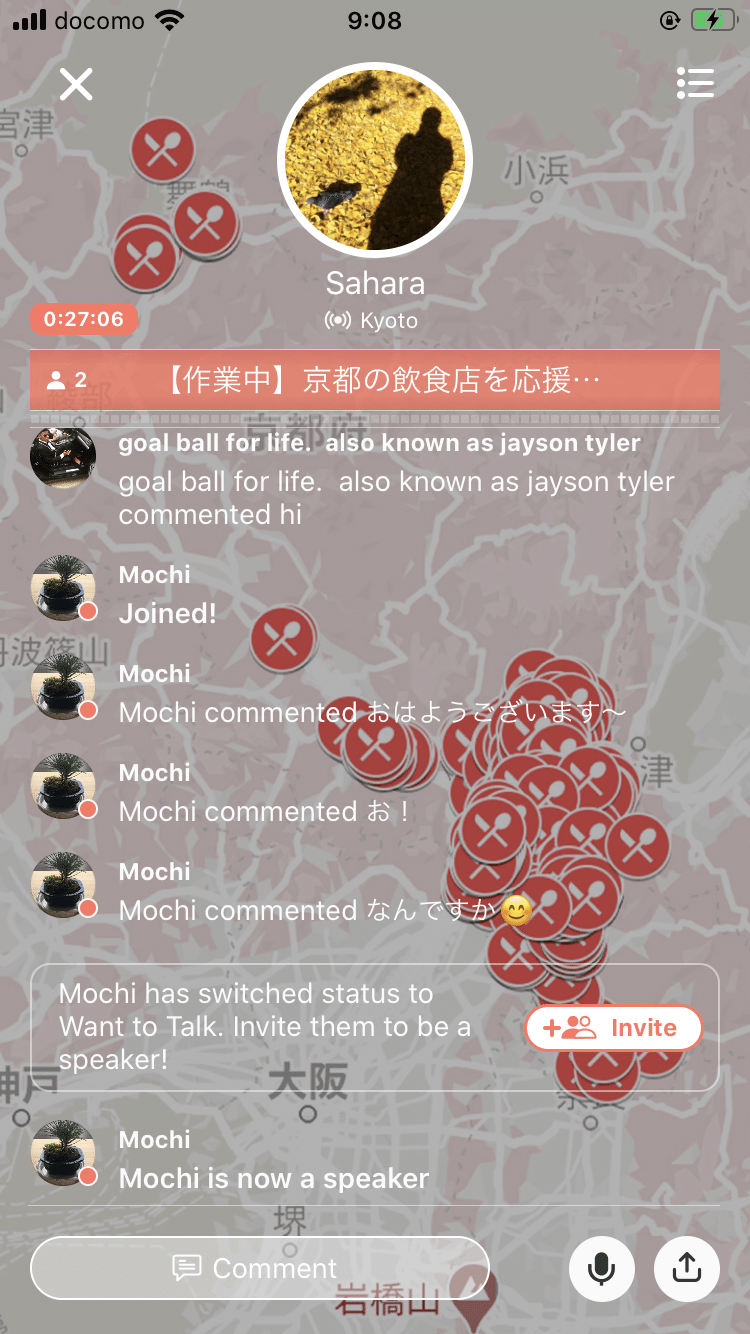The height and width of the screenshot is (1334, 750).
Task: Invite Mochi to be a speaker
Action: point(613,1027)
